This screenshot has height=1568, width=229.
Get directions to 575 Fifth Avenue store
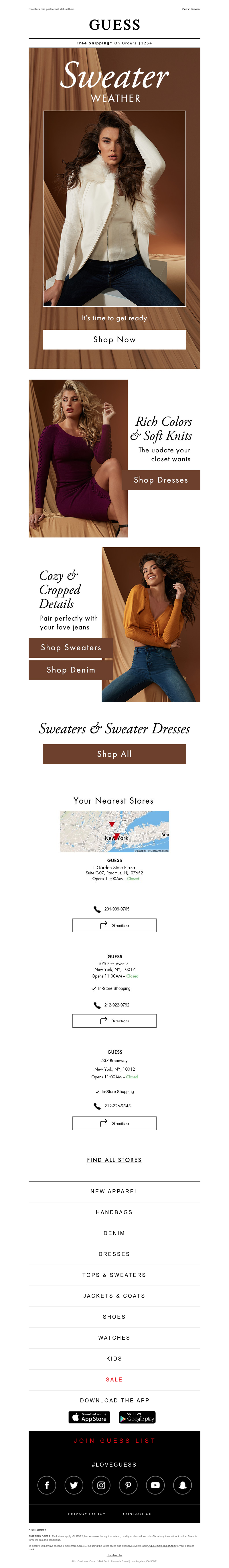pyautogui.click(x=114, y=1021)
